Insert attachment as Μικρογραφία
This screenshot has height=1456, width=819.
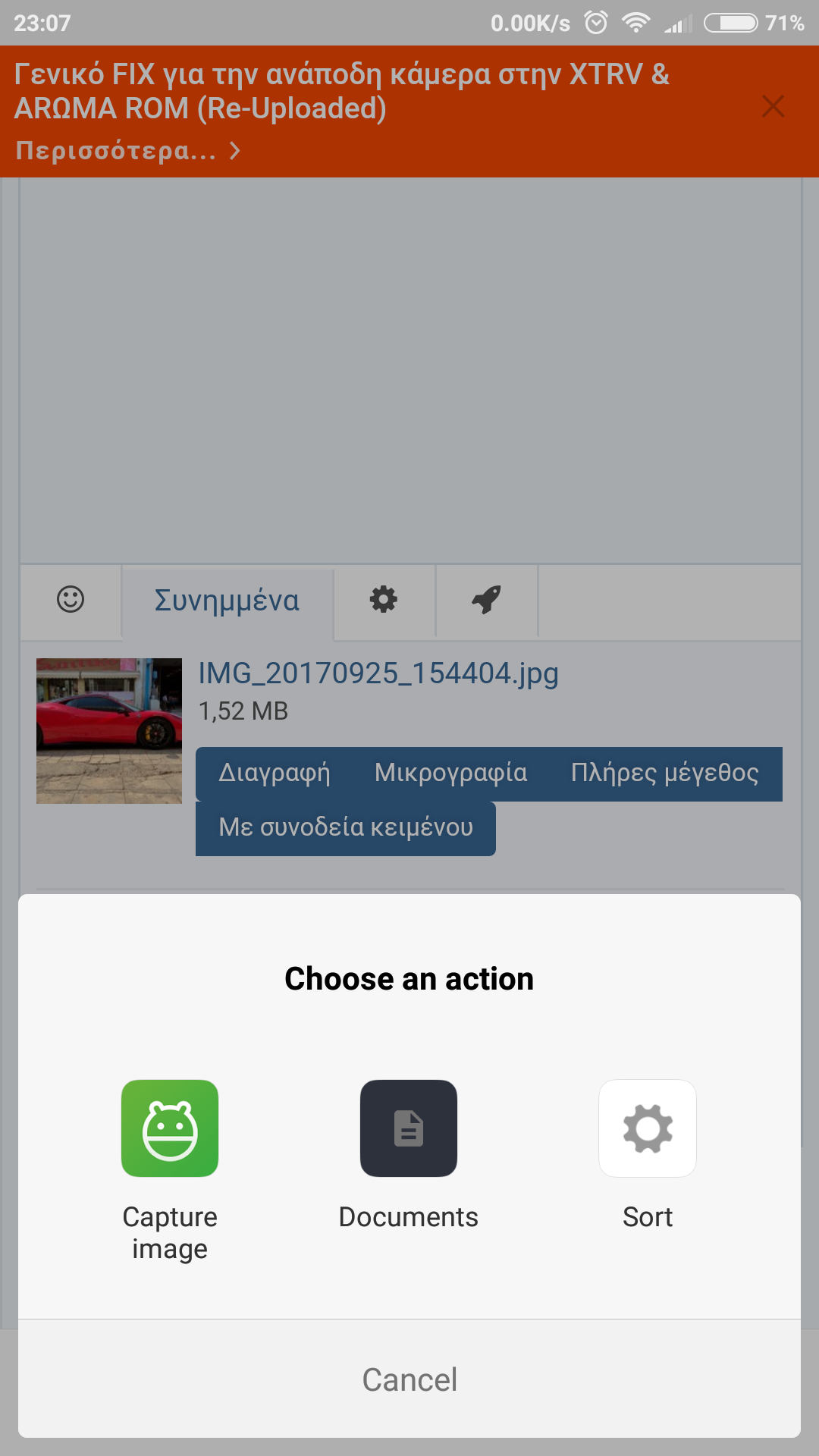pos(450,773)
